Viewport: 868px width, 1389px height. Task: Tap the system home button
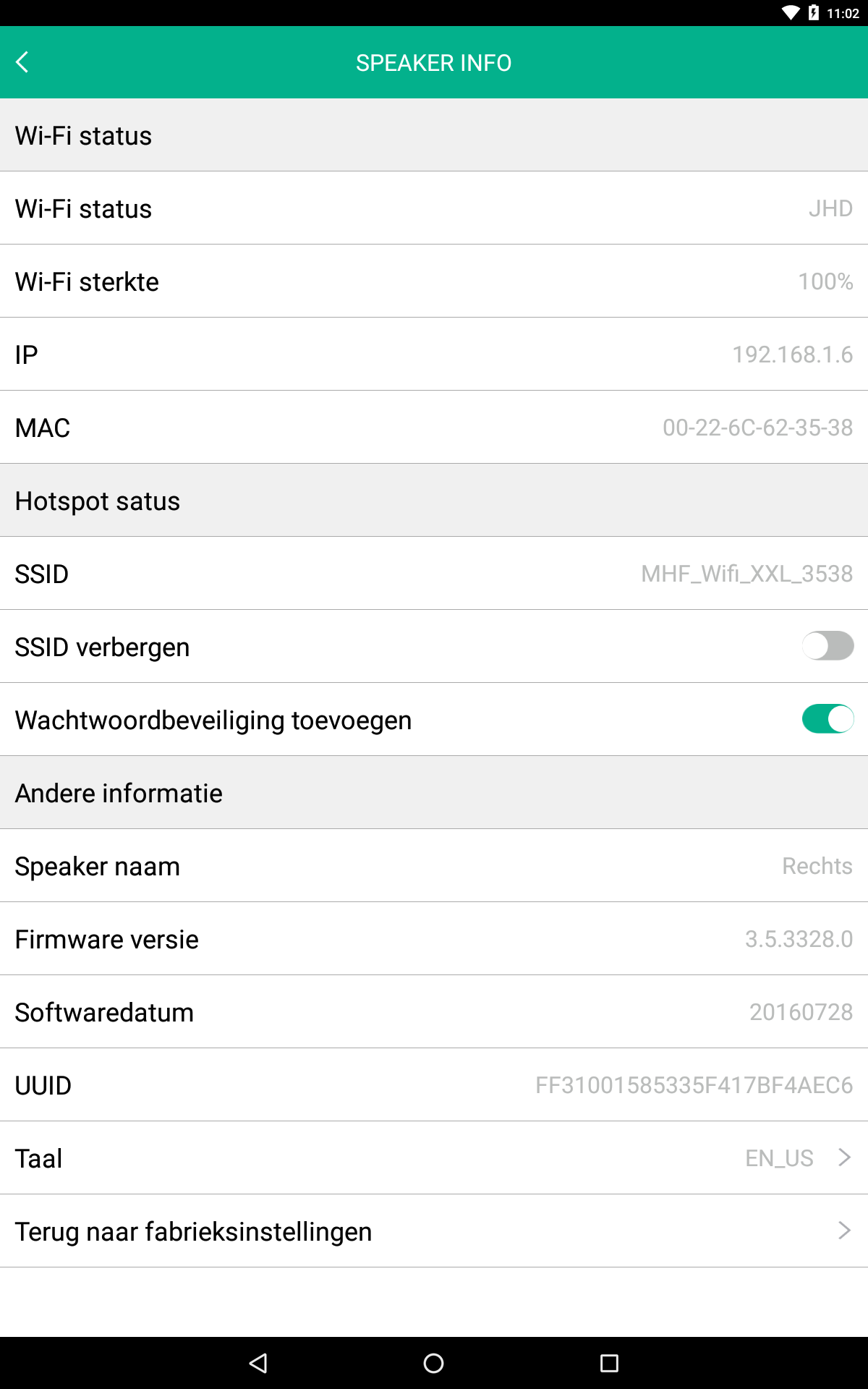pos(433,1364)
